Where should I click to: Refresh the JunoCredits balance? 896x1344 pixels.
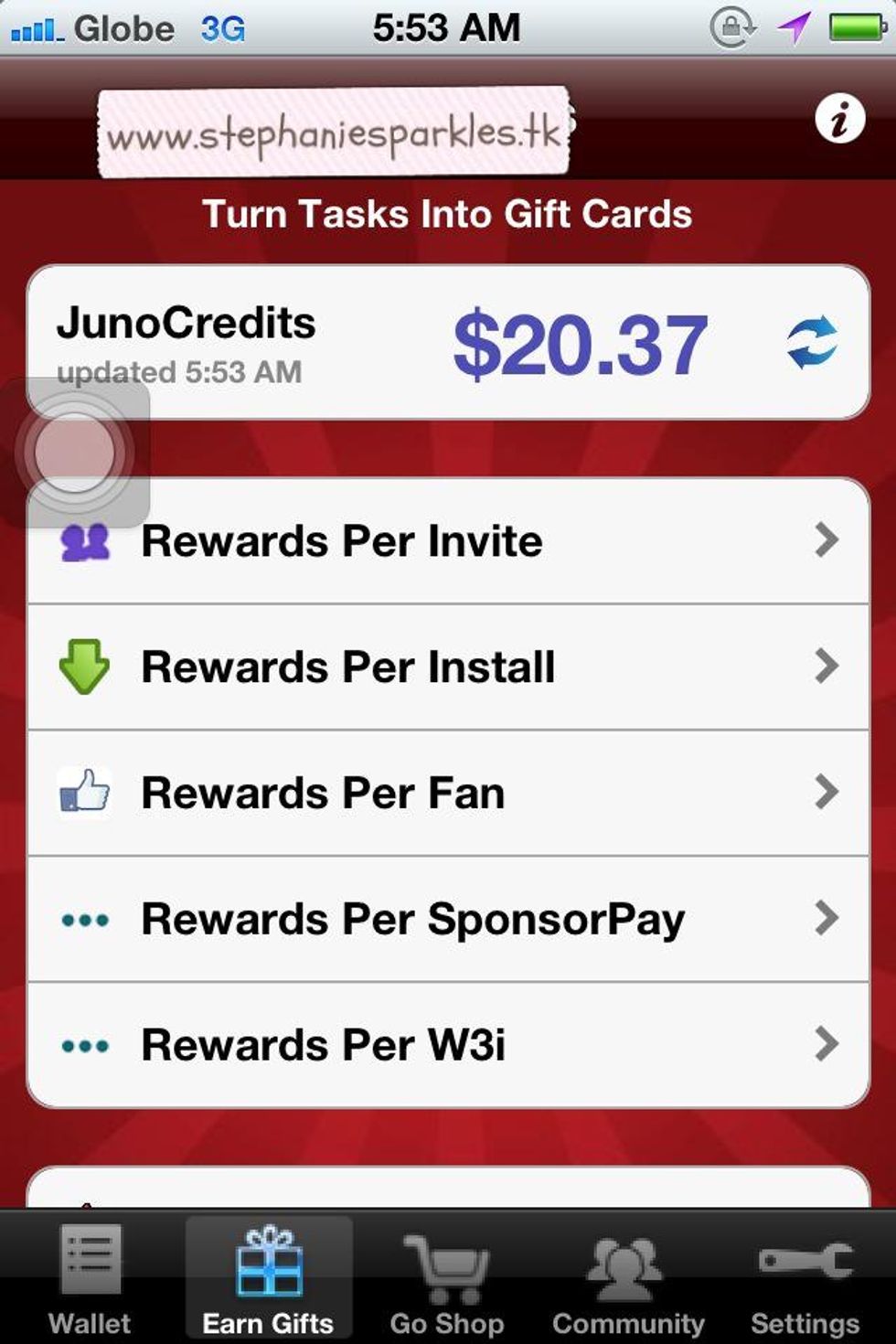(x=811, y=343)
